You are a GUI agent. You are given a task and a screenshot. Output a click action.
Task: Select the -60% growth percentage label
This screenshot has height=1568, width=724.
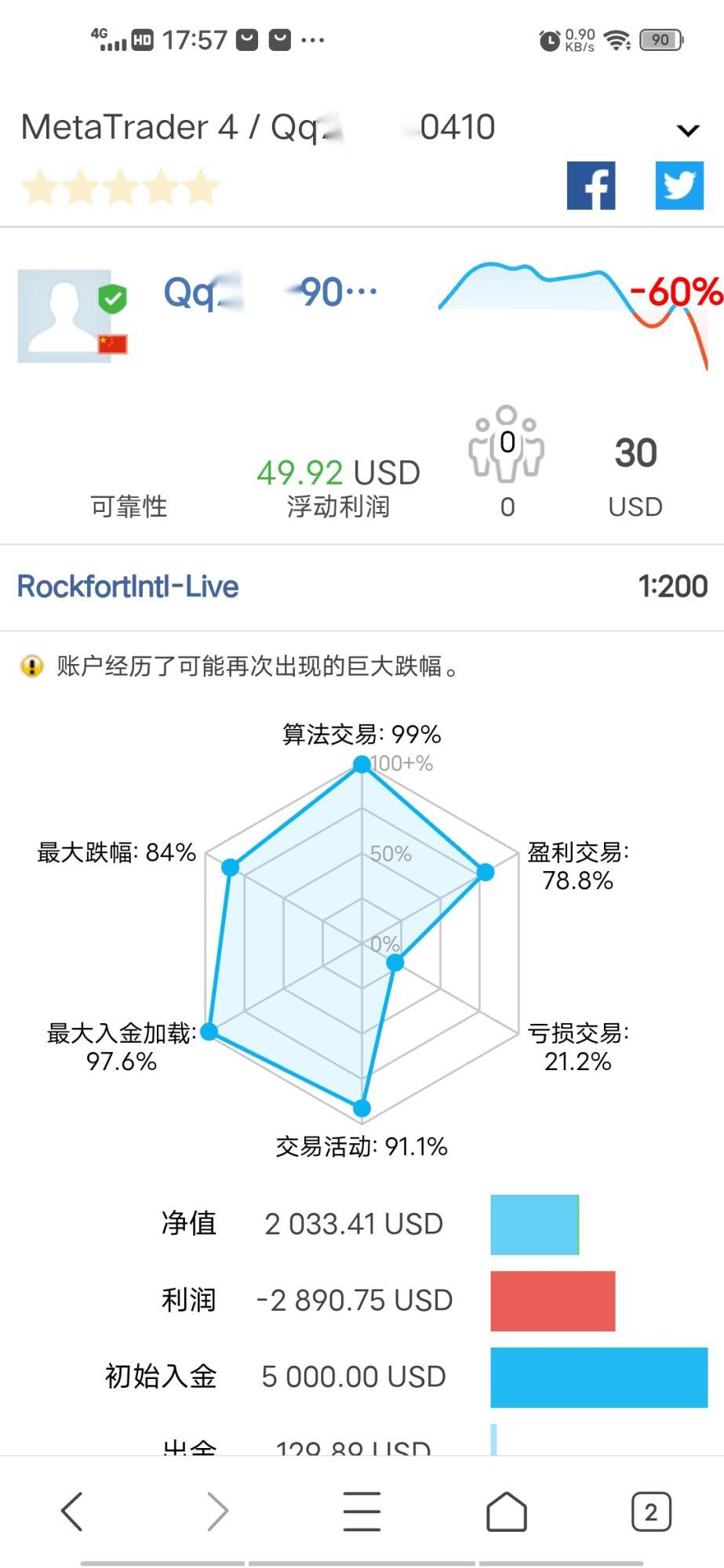coord(673,294)
